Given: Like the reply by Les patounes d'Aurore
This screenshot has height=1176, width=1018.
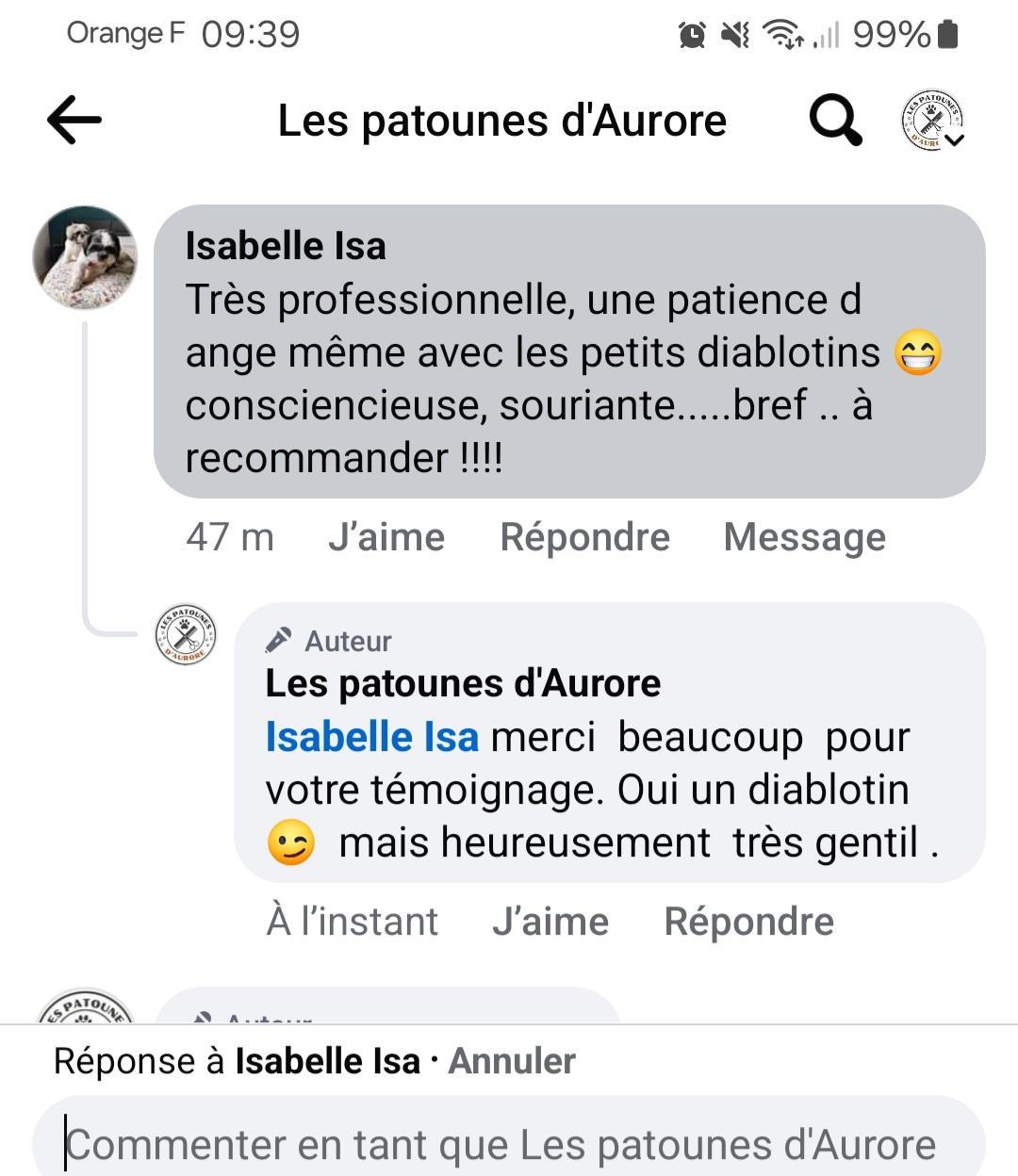Looking at the screenshot, I should [550, 922].
